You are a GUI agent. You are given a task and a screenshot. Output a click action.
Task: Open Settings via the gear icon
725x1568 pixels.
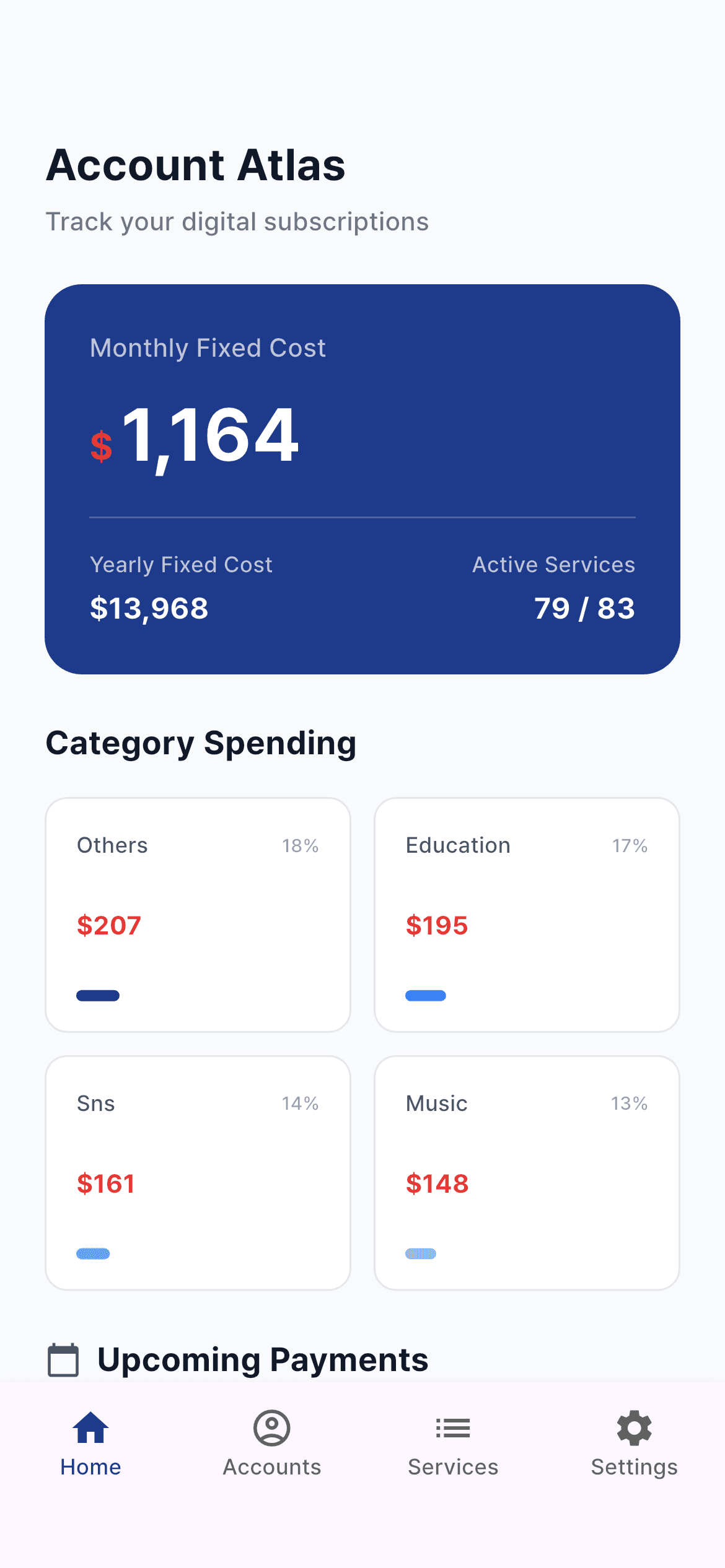click(x=633, y=1426)
